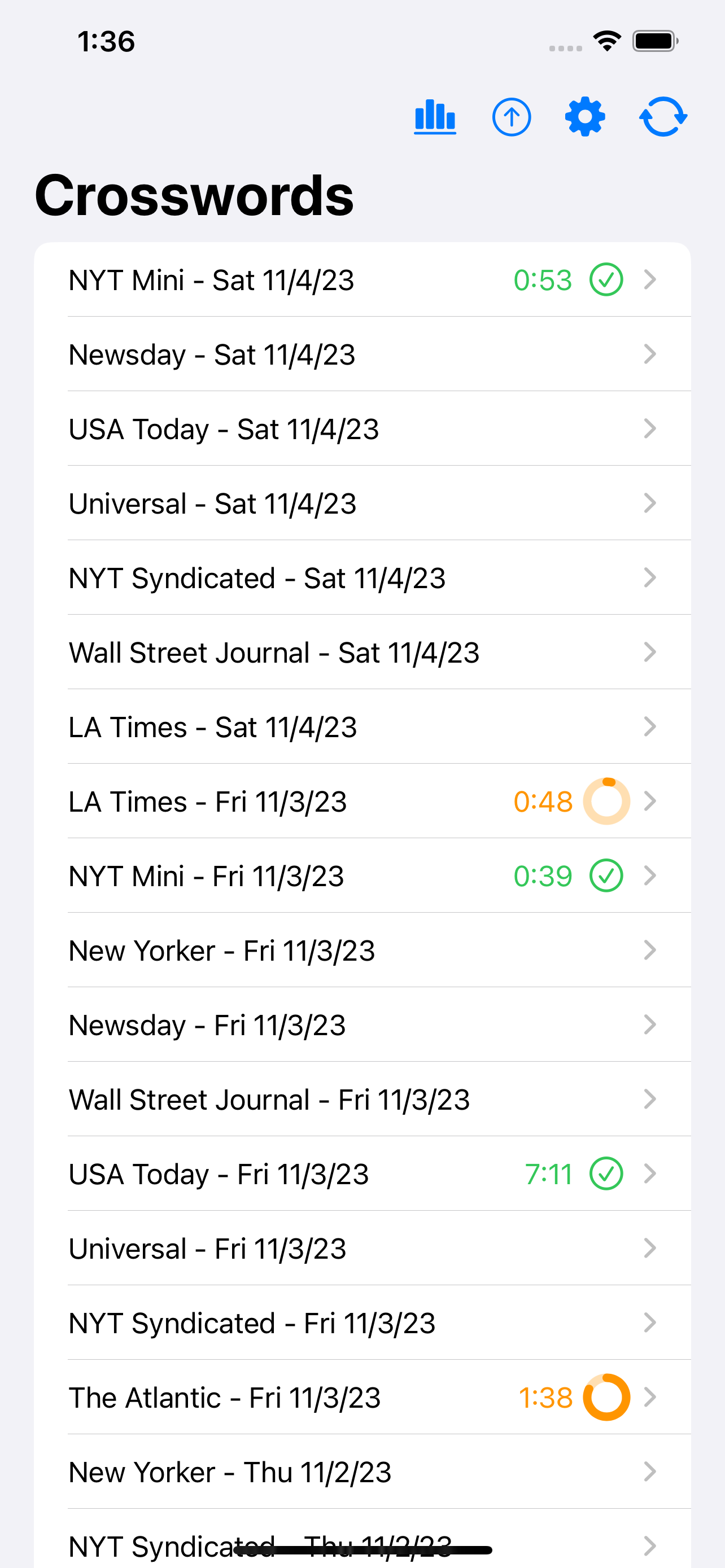Open Newsday - Sat 11/4/23 puzzle
725x1568 pixels.
click(362, 354)
